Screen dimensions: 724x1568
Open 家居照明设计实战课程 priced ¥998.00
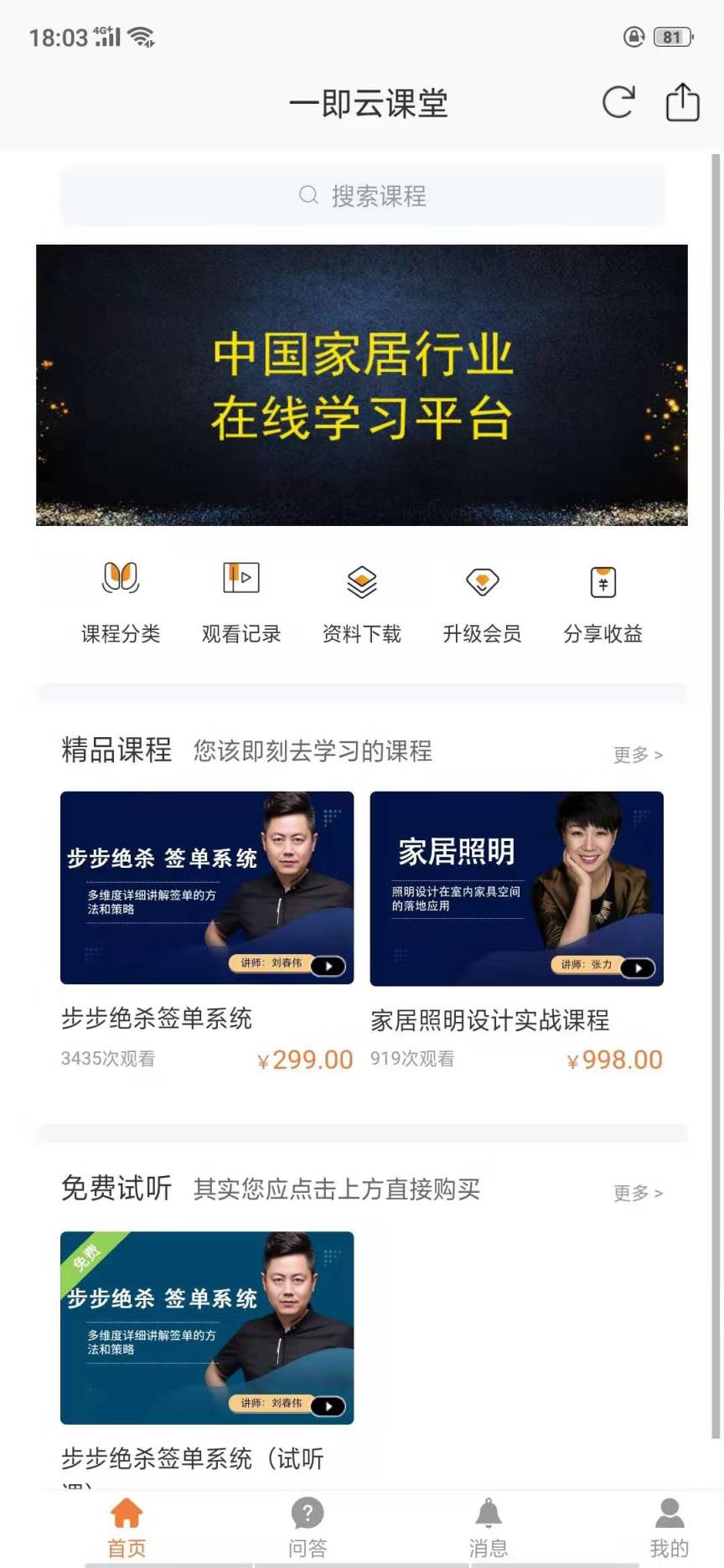(516, 888)
